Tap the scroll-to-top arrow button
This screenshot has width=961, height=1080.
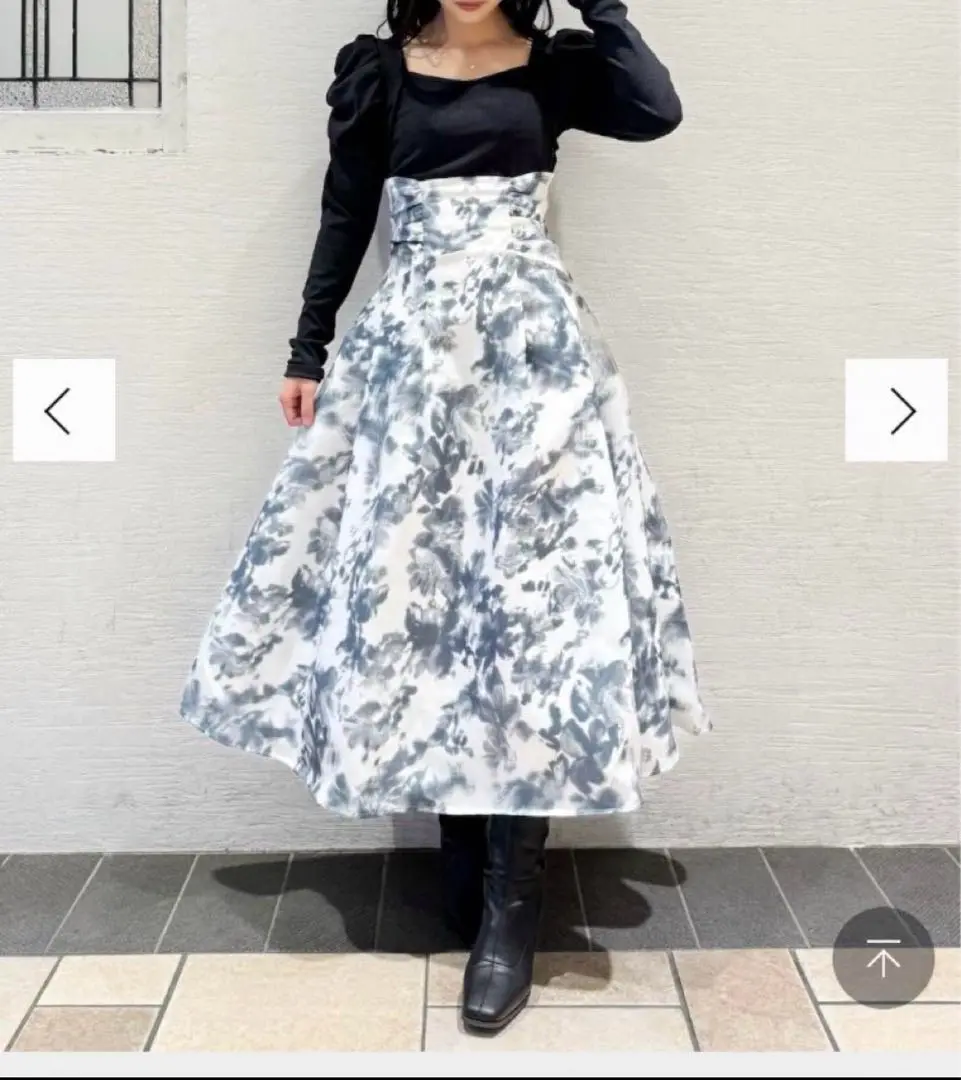click(x=883, y=957)
